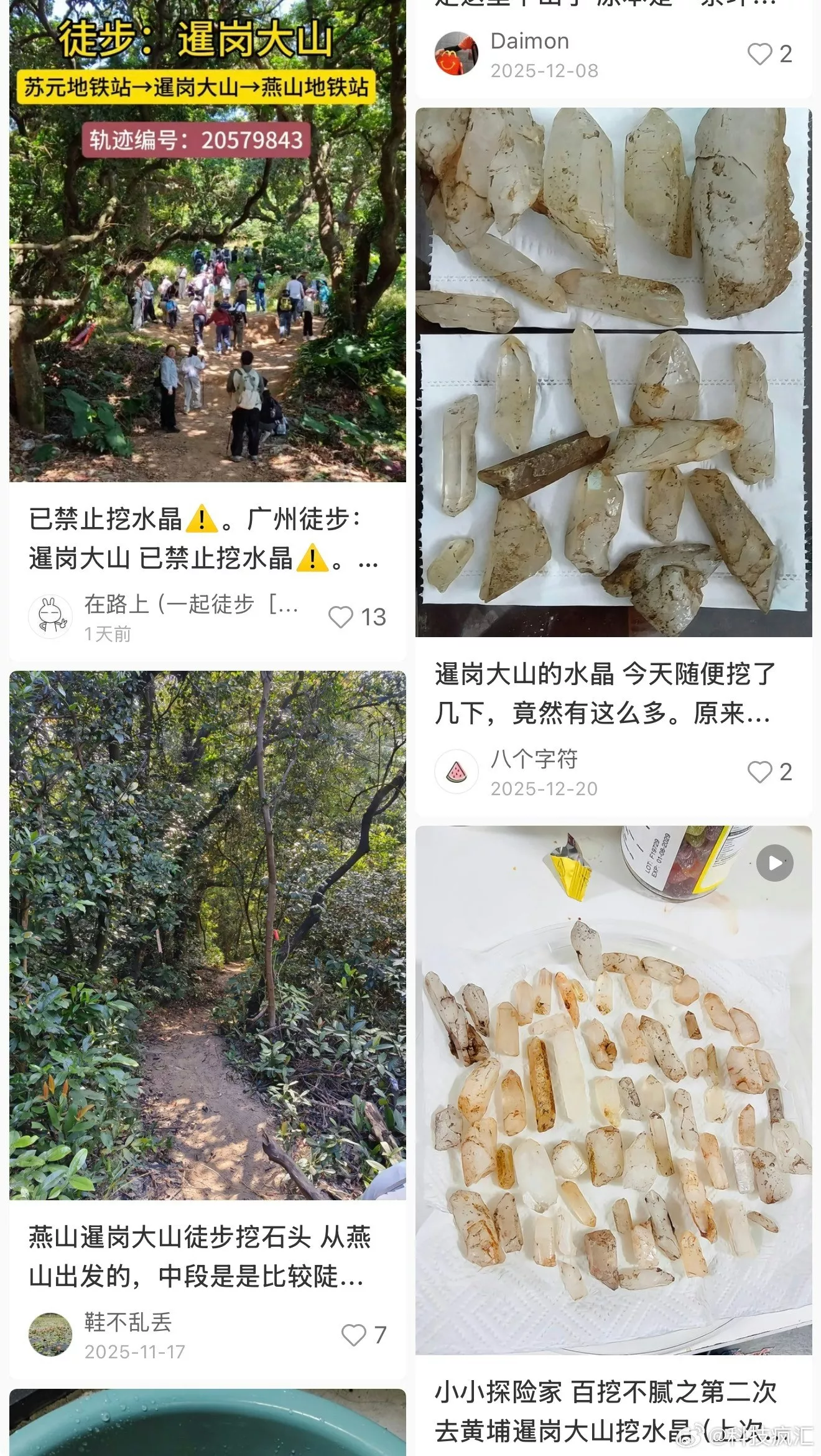Open the 暹岗大山的水晶 post title
Screen dimensions: 821x1456
603,694
